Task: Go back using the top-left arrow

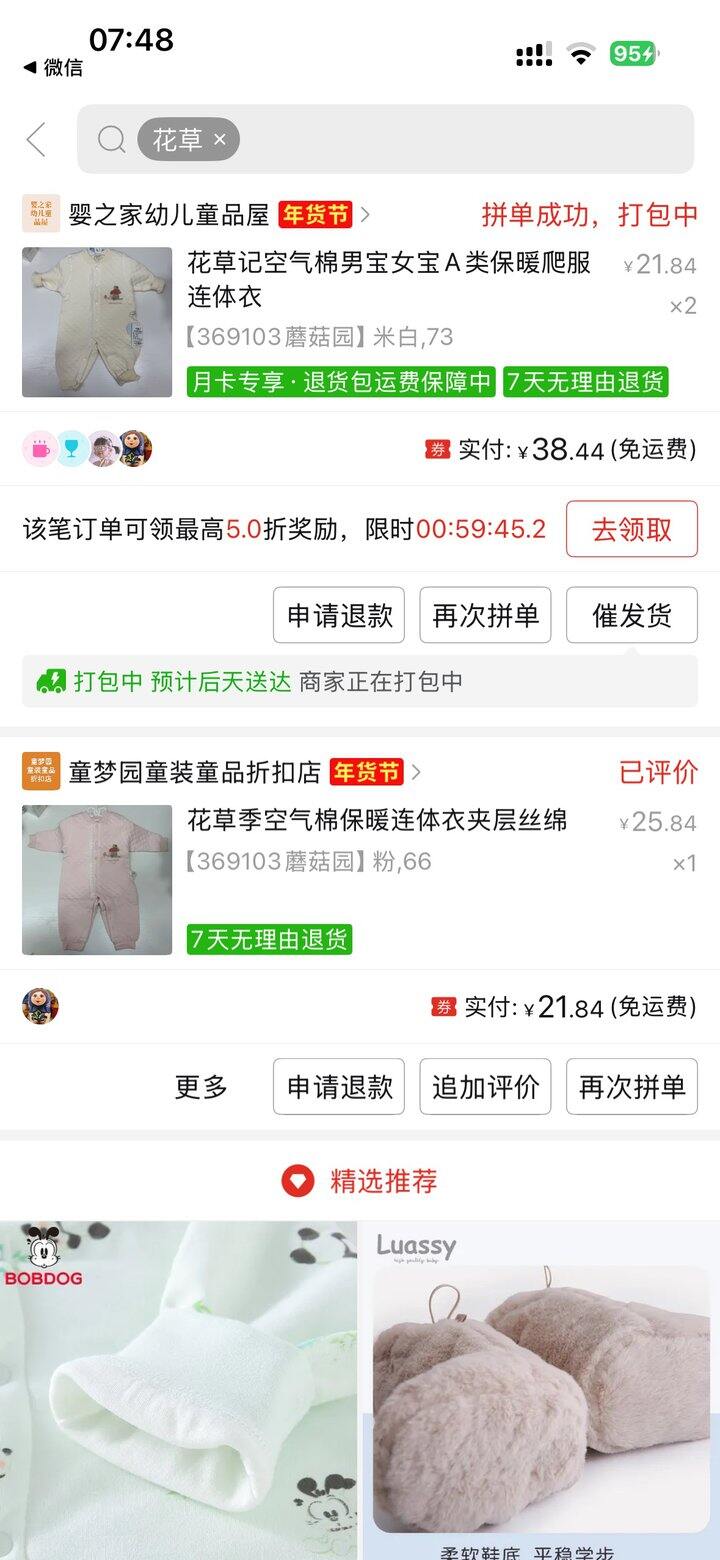Action: click(x=36, y=140)
